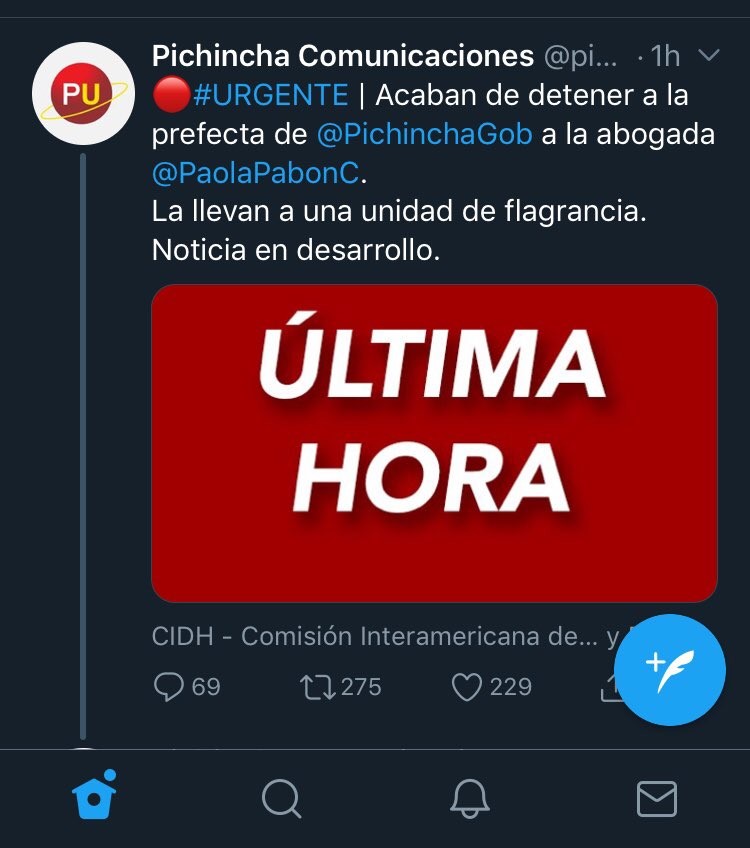This screenshot has width=750, height=848.
Task: View the ÚLTIMA HORA image
Action: coord(434,443)
